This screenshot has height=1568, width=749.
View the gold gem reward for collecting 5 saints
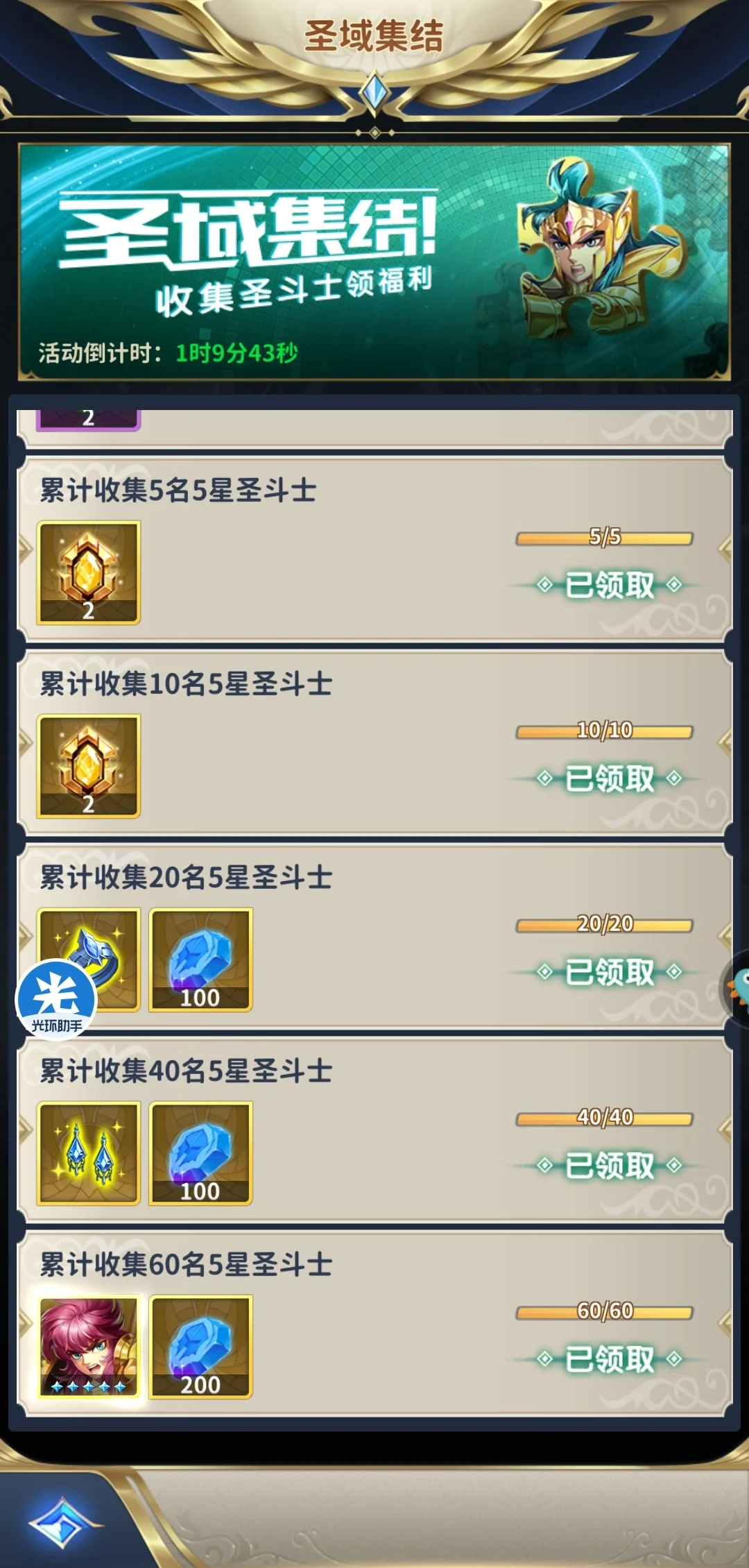[89, 572]
